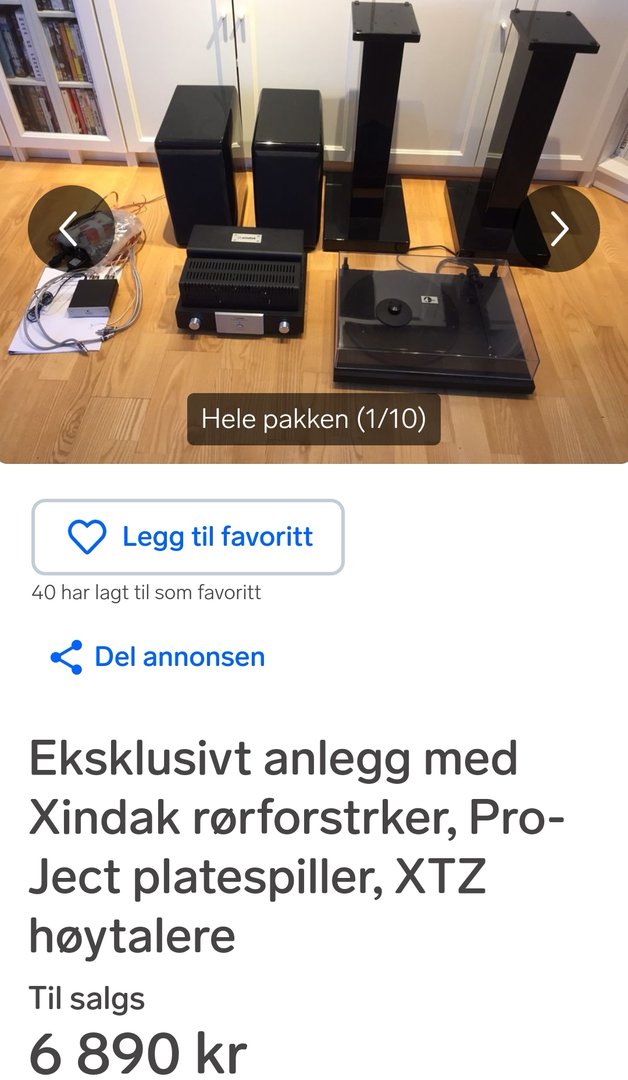The height and width of the screenshot is (1080, 628).
Task: Open the Hele pakken photo fullscreen
Action: click(x=314, y=300)
